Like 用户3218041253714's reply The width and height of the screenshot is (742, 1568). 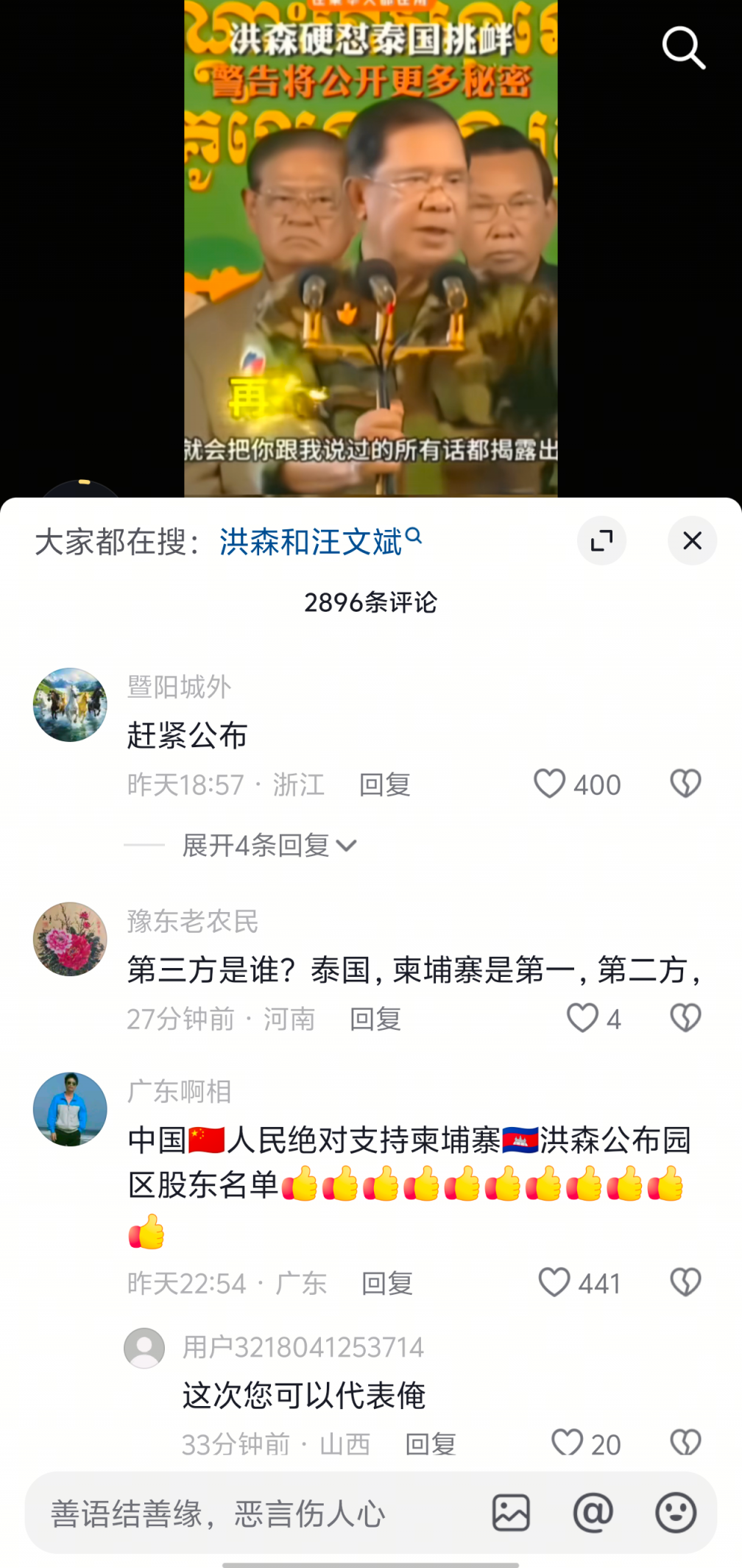[567, 1443]
